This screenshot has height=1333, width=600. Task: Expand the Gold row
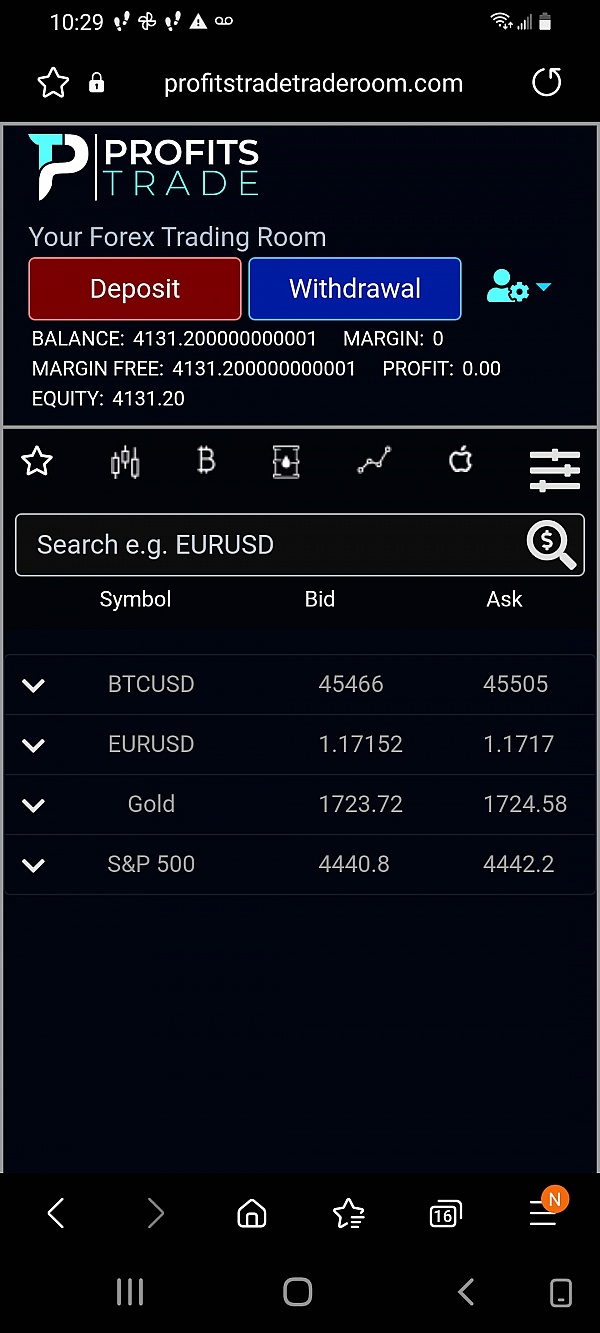pos(34,805)
